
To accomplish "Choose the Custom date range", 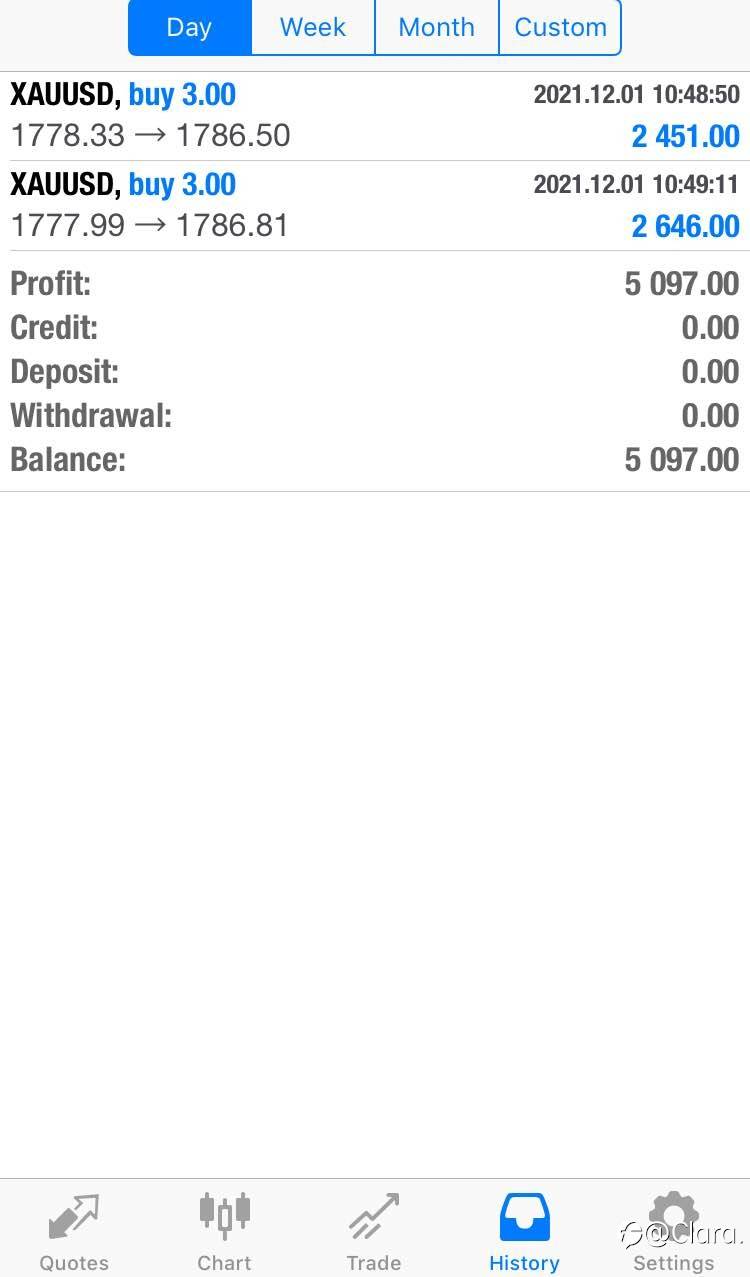I will (560, 27).
